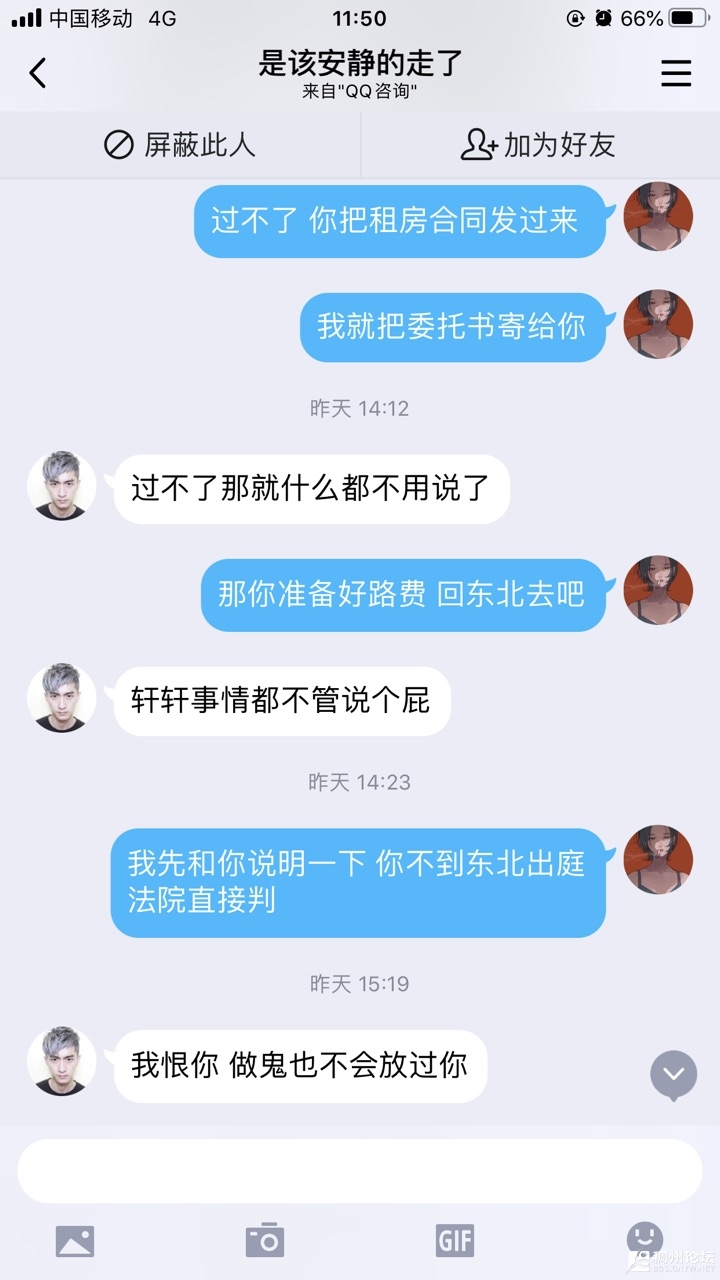Open the GIF picker
720x1280 pixels.
(x=455, y=1241)
